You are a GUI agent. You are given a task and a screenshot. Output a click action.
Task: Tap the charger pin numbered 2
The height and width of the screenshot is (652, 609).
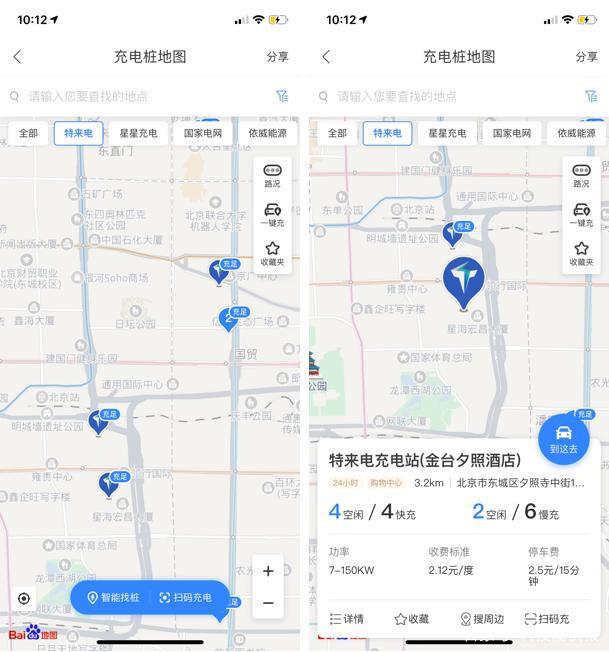pyautogui.click(x=229, y=319)
